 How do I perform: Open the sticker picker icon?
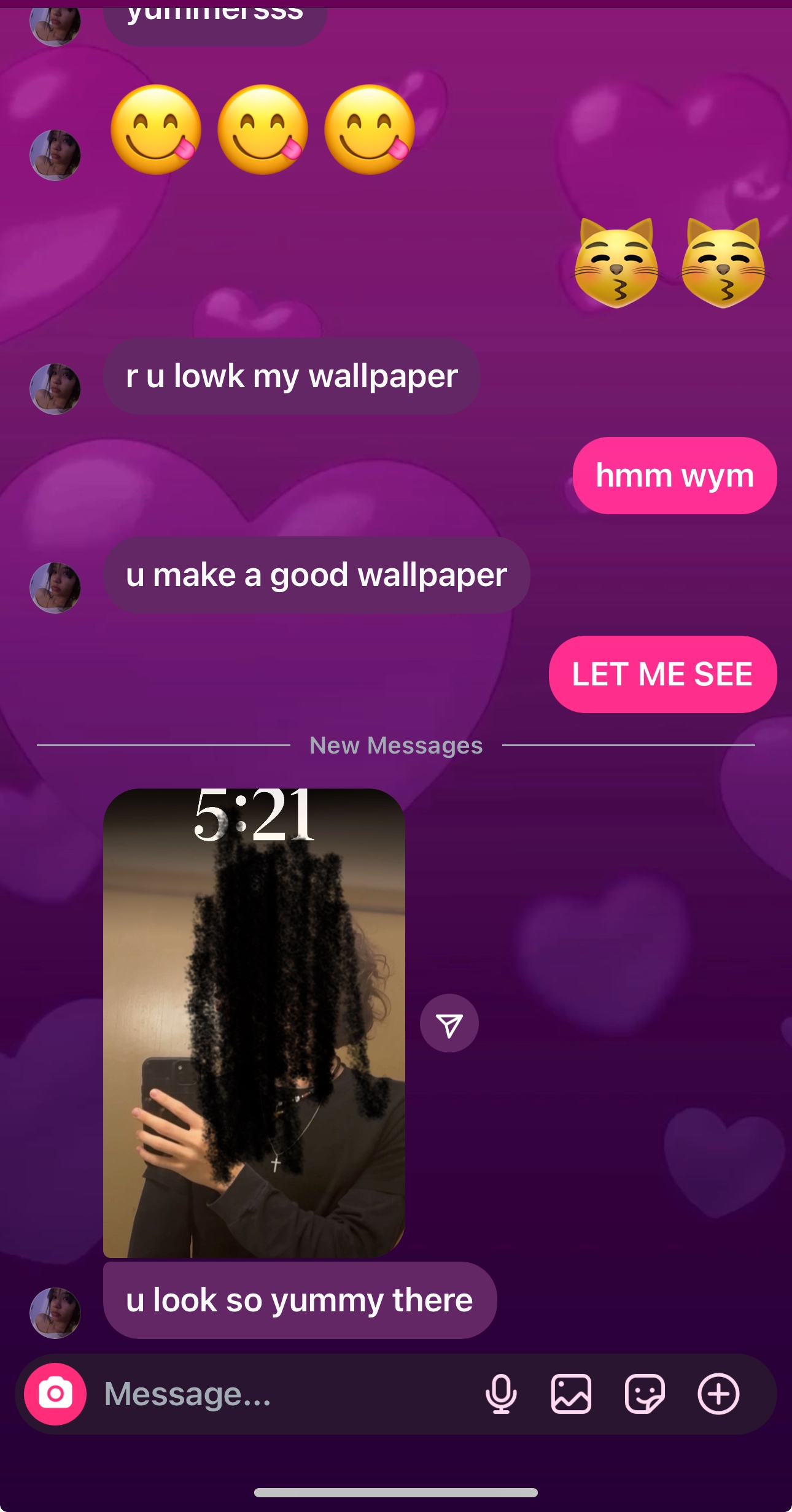[644, 1394]
